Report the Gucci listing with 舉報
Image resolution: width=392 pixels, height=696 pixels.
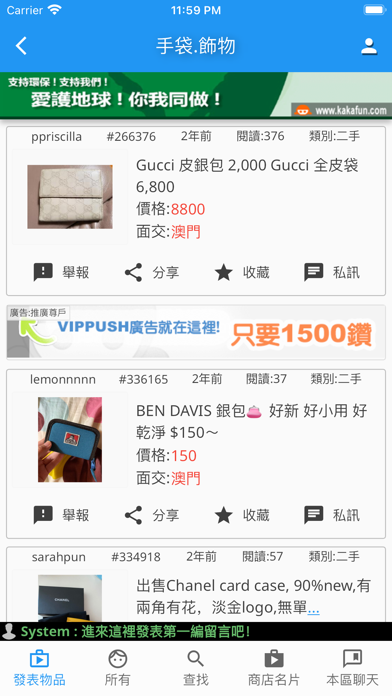pos(61,272)
